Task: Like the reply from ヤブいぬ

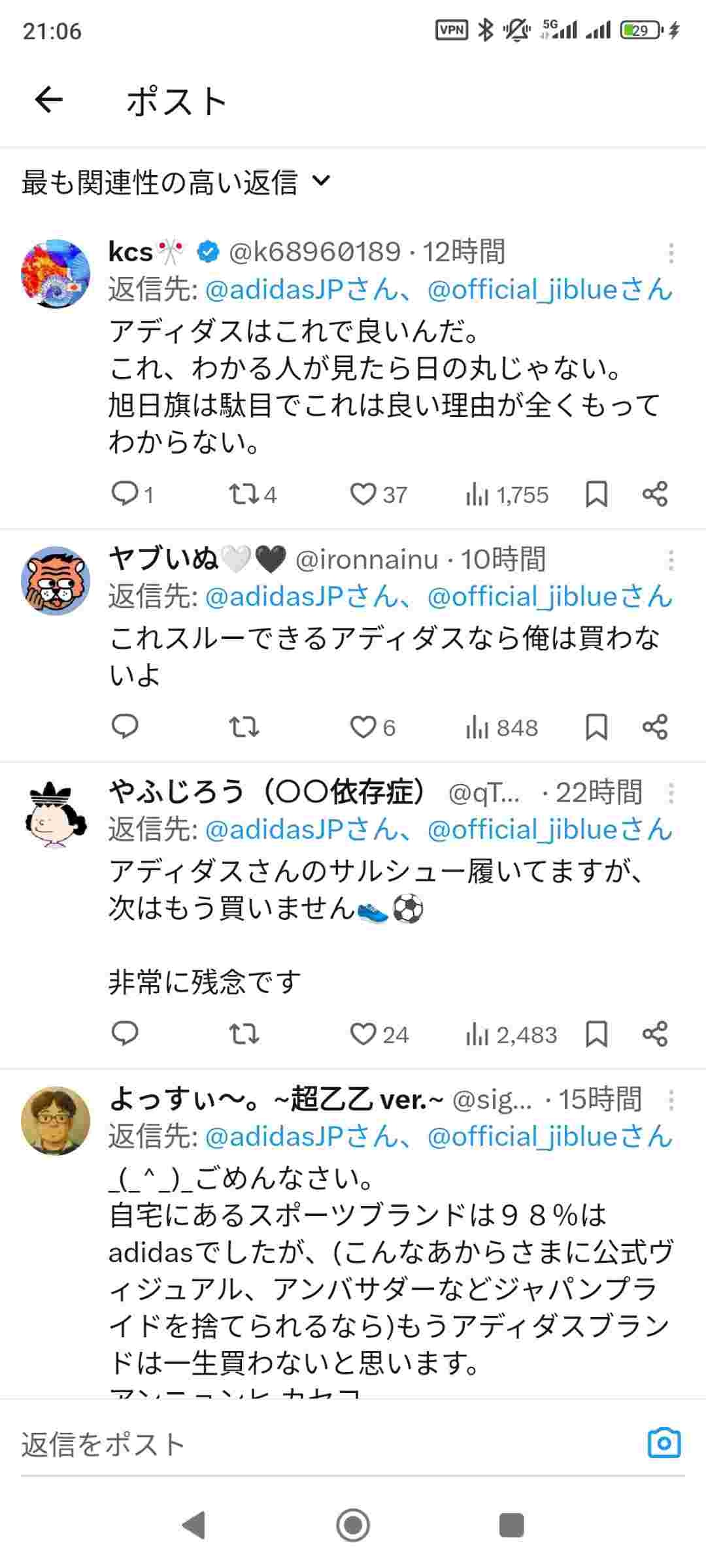Action: [x=363, y=727]
